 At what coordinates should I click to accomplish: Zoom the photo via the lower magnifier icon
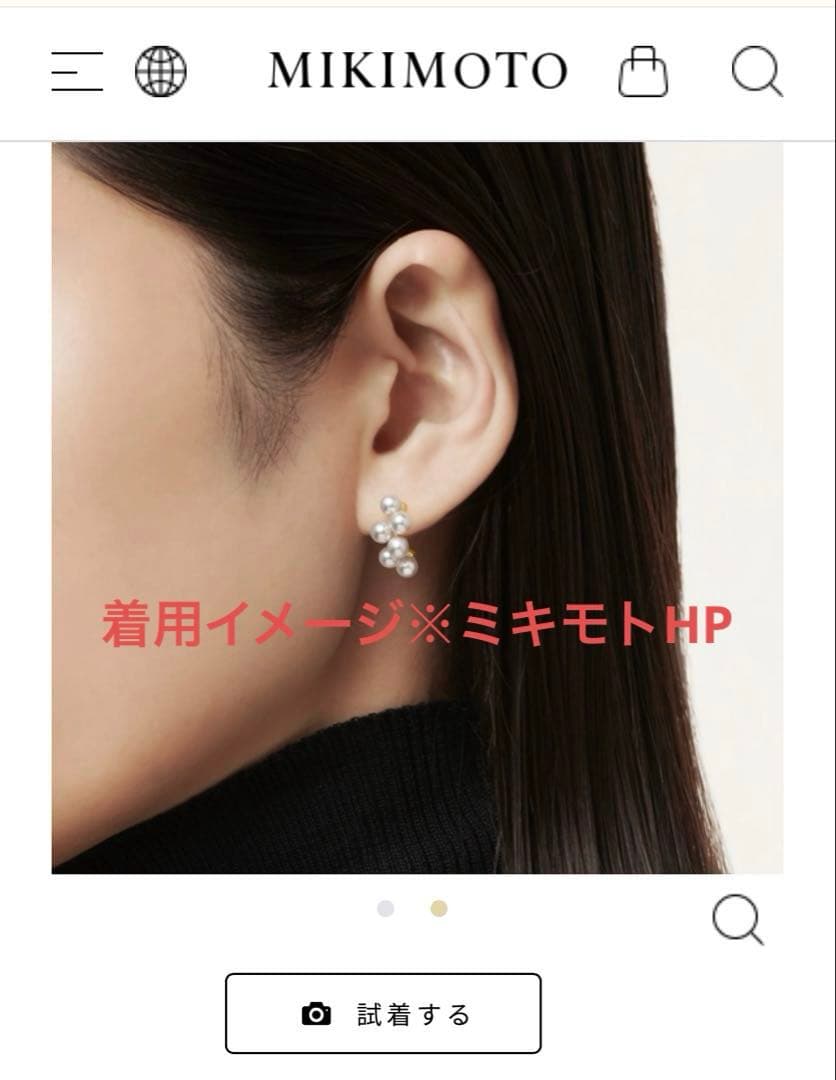736,916
